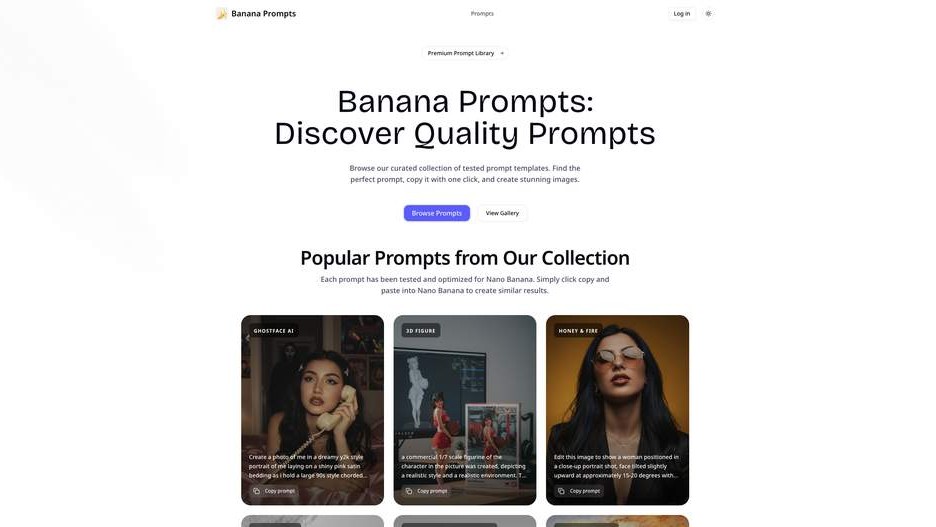Image resolution: width=936 pixels, height=527 pixels.
Task: Tap the Log in button
Action: coord(681,14)
